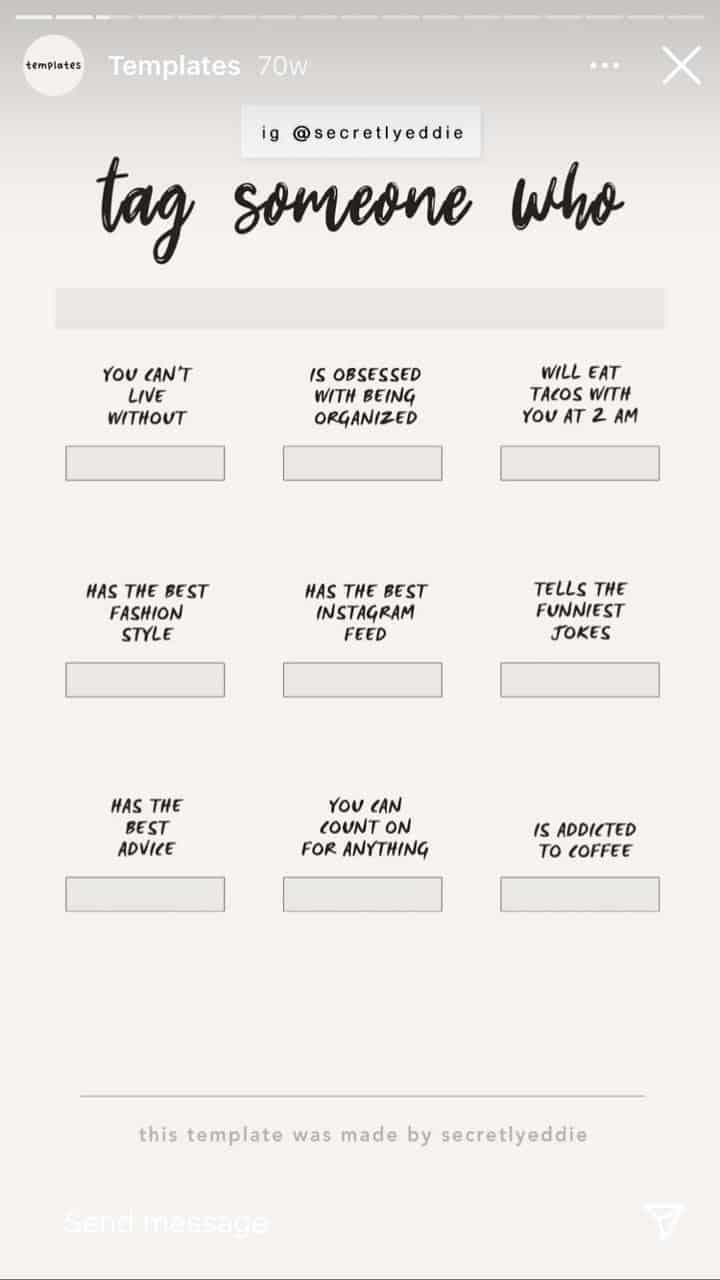Close the story viewer

coord(681,66)
